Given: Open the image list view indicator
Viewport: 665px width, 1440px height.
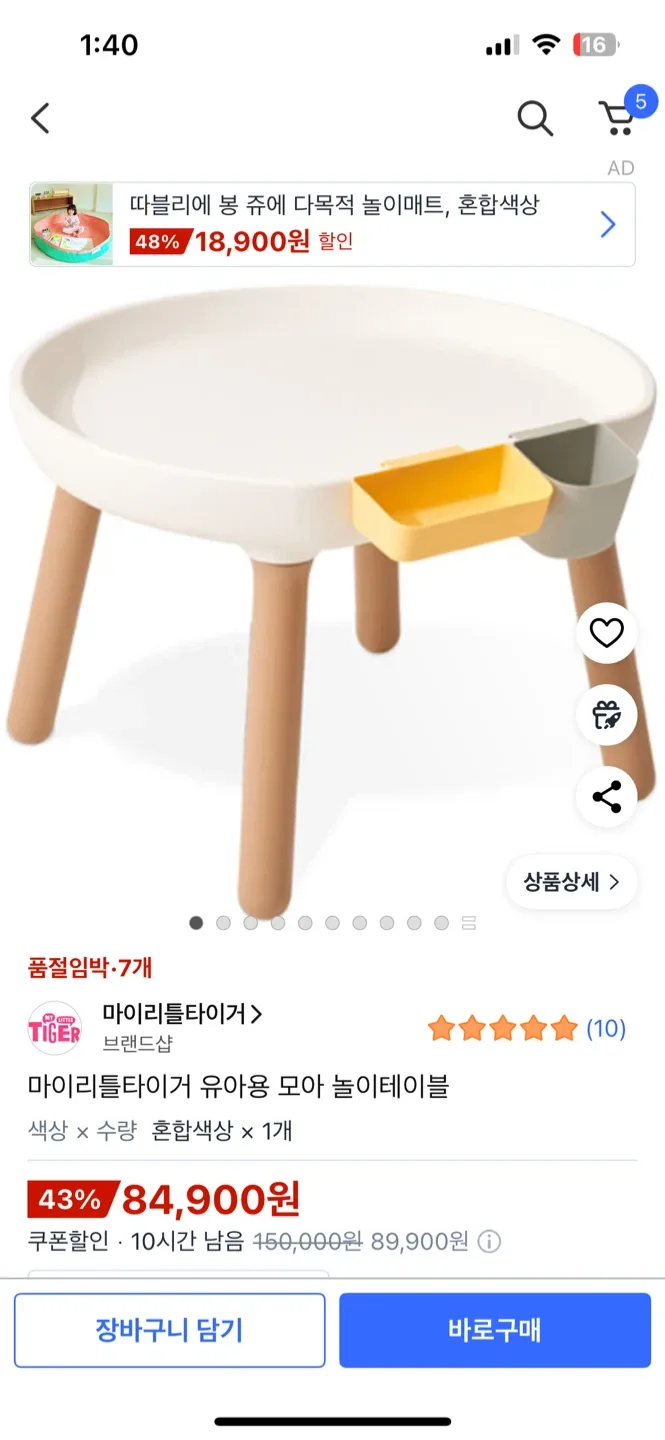Looking at the screenshot, I should click(x=469, y=923).
